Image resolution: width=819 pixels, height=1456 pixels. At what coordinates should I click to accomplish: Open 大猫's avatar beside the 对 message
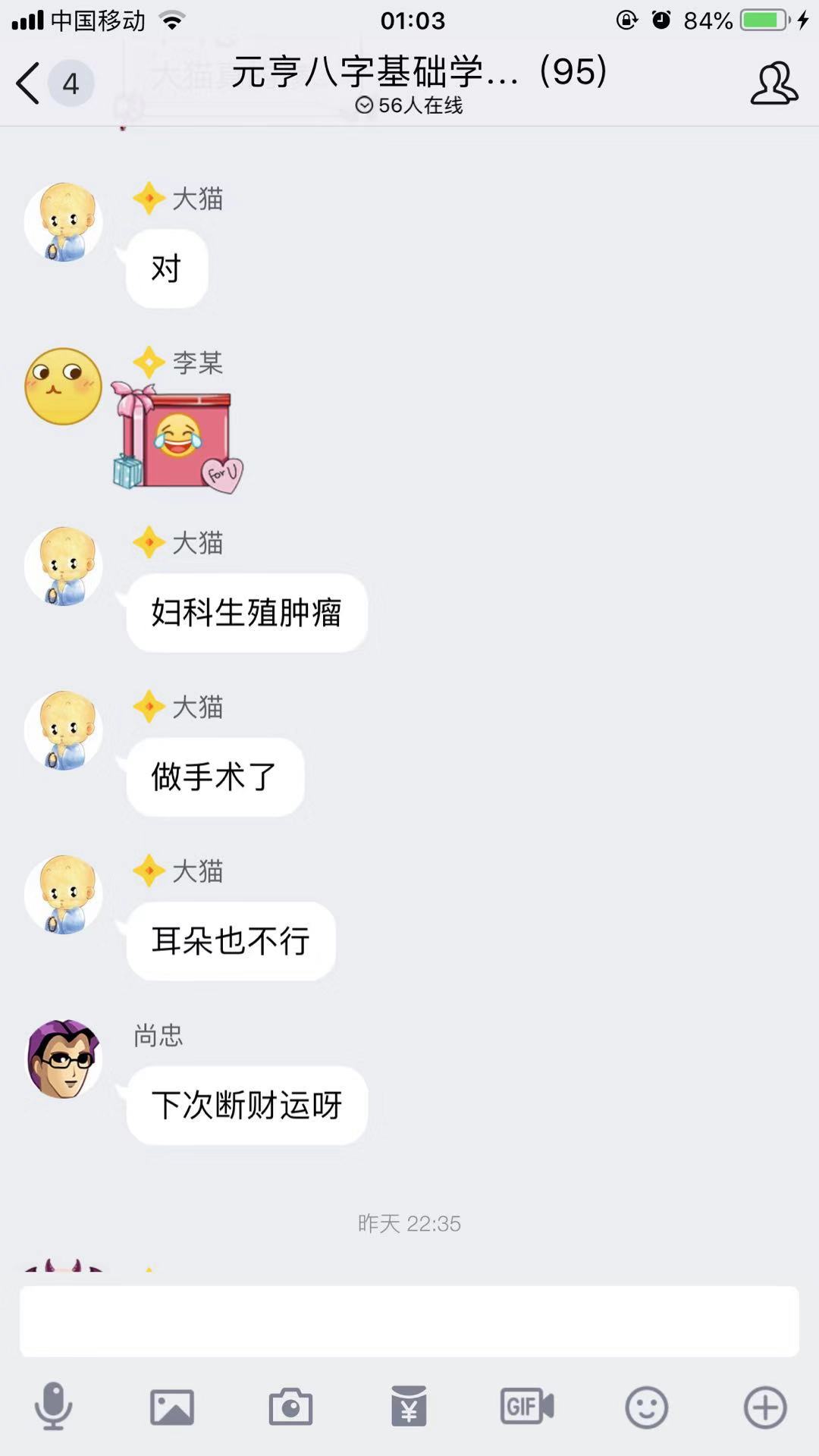click(64, 222)
